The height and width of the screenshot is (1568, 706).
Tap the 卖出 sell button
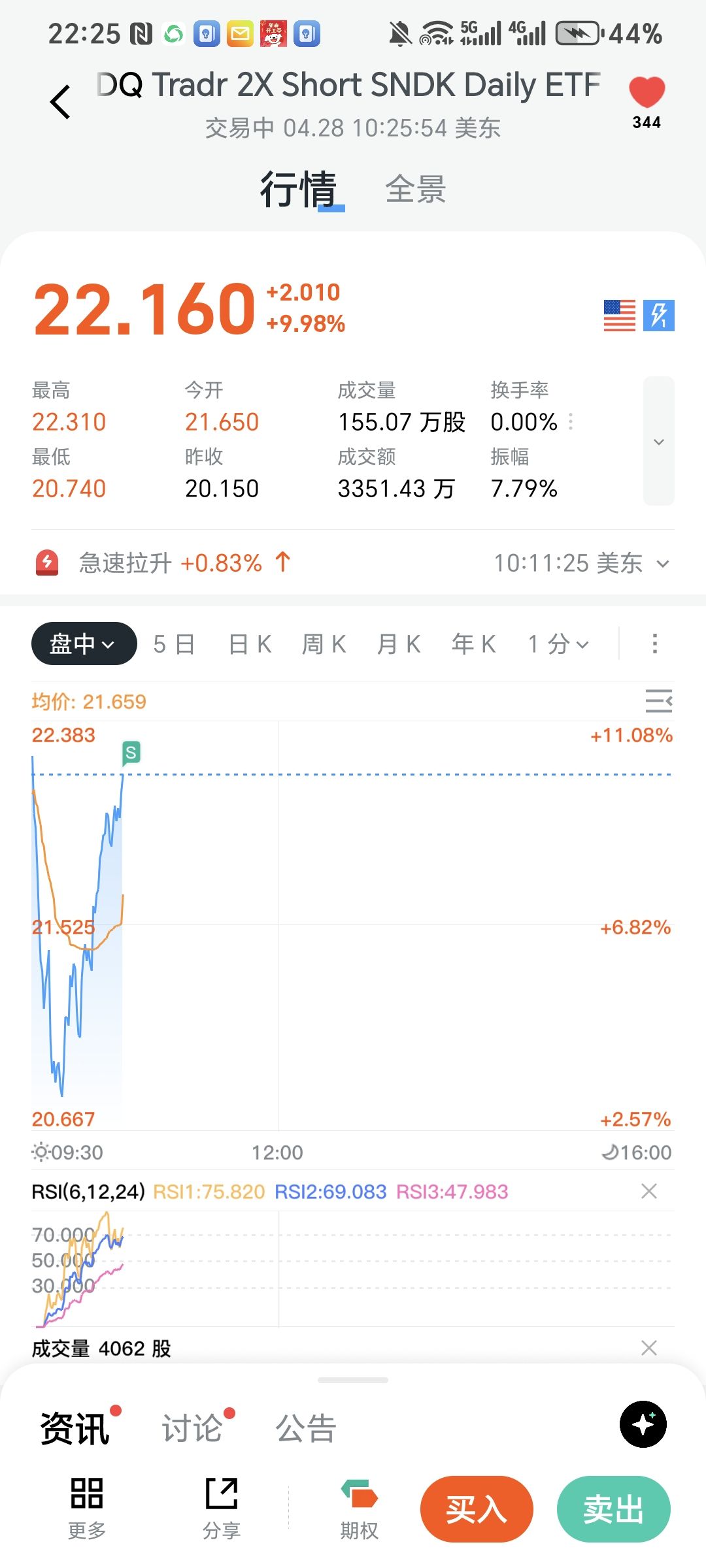tap(613, 1509)
